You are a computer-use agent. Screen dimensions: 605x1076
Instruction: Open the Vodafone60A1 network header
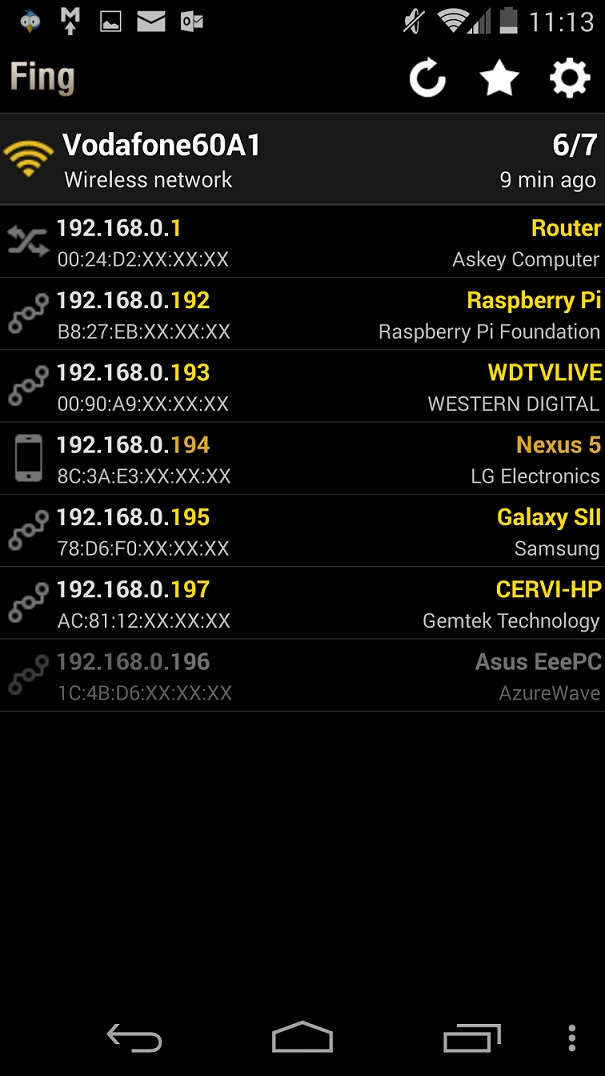point(302,159)
